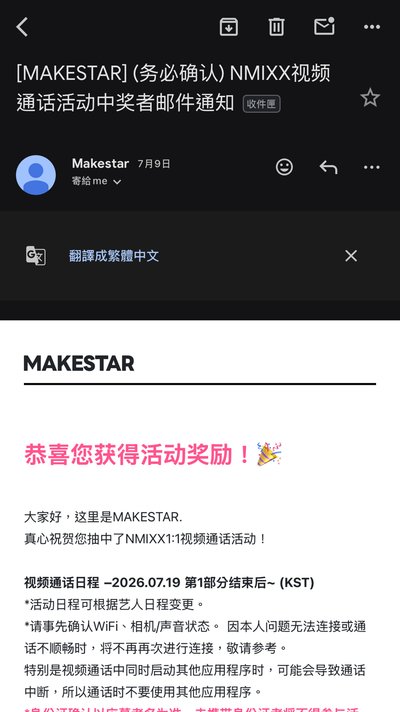Dismiss the translation banner

point(351,256)
